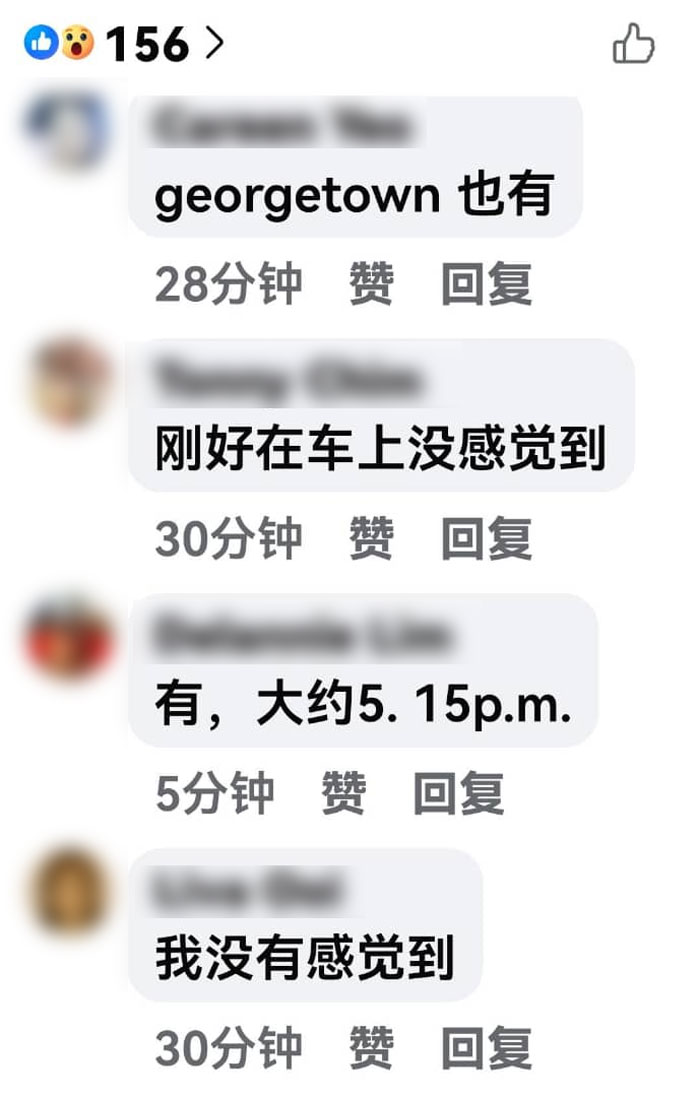Reply to the 'georgetown 也有' comment
Screen dimensions: 700x1097
(x=487, y=284)
